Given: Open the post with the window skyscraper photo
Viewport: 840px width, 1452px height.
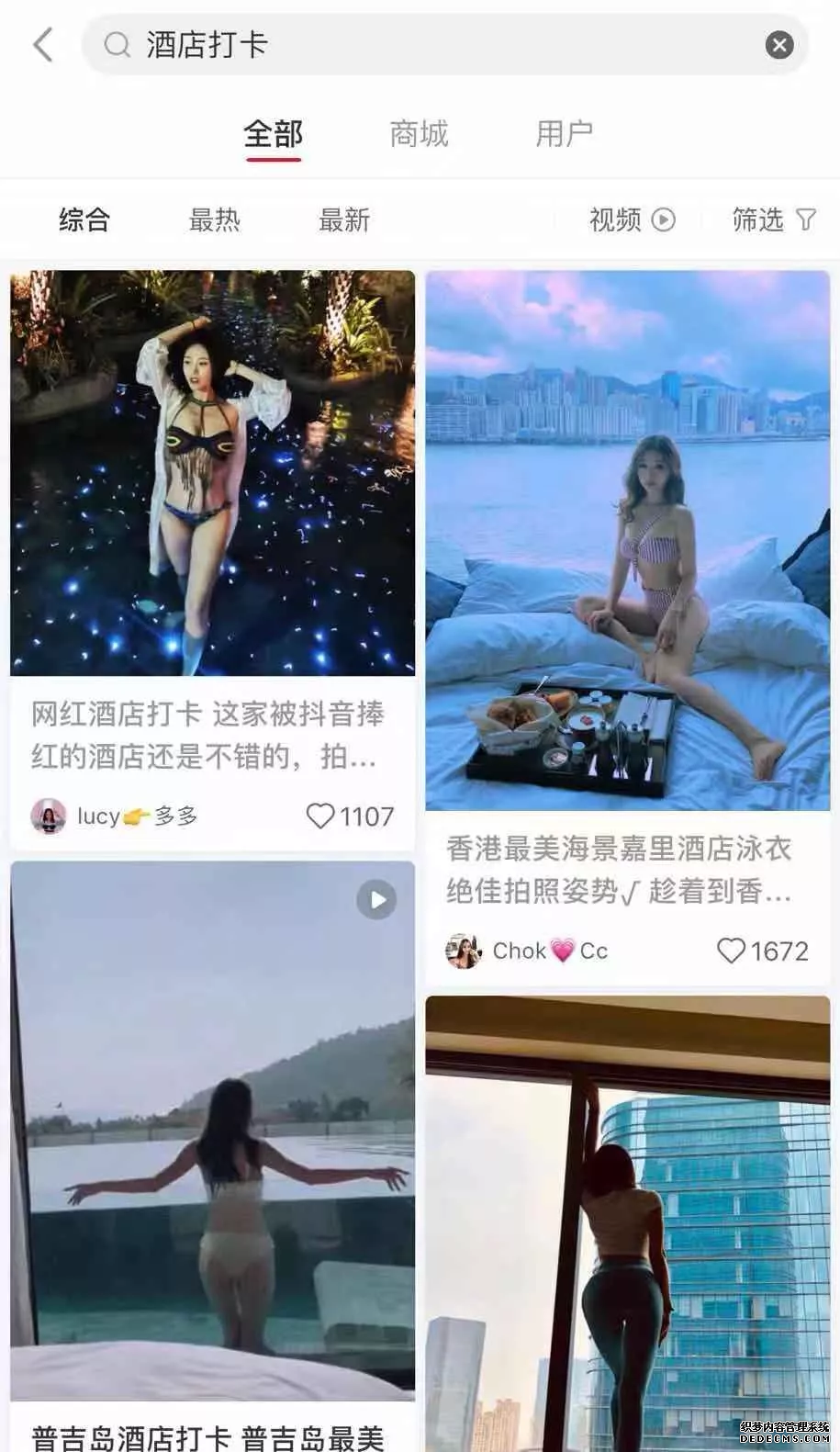Looking at the screenshot, I should [627, 1221].
